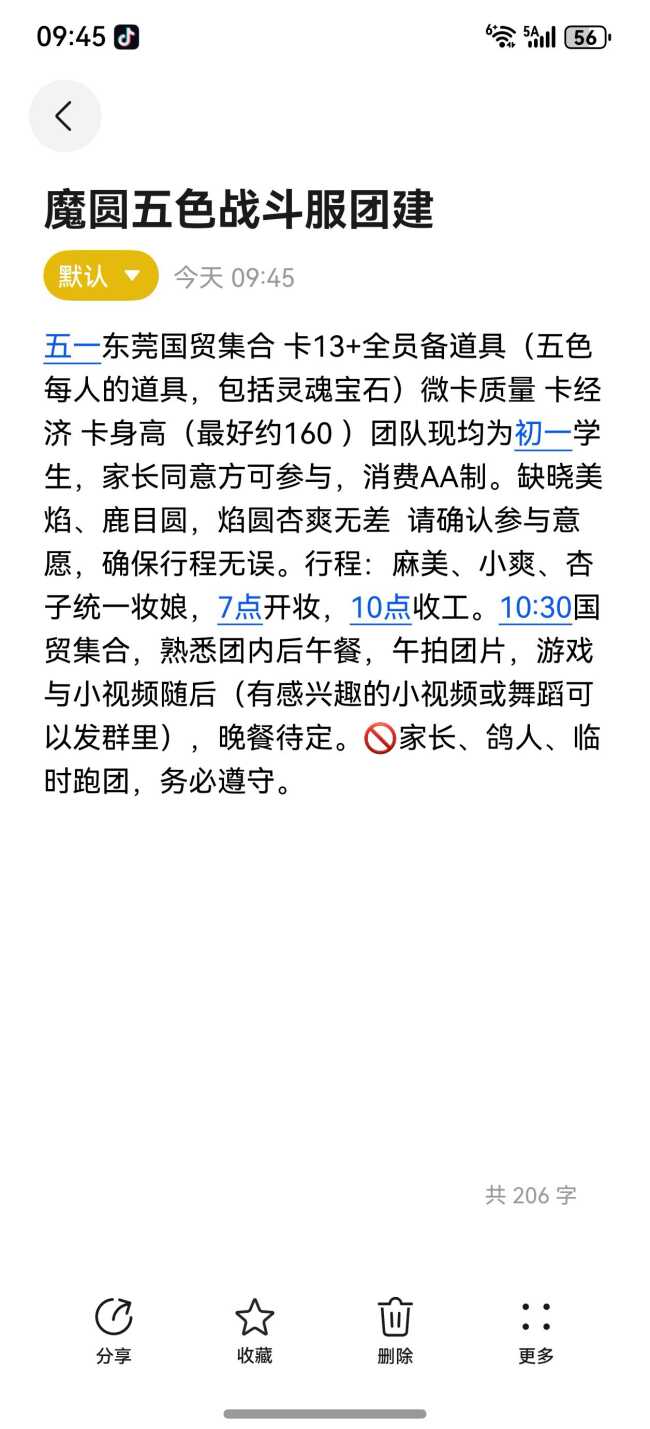The height and width of the screenshot is (1429, 650).
Task: Open the 更多 options menu
Action: [536, 1330]
